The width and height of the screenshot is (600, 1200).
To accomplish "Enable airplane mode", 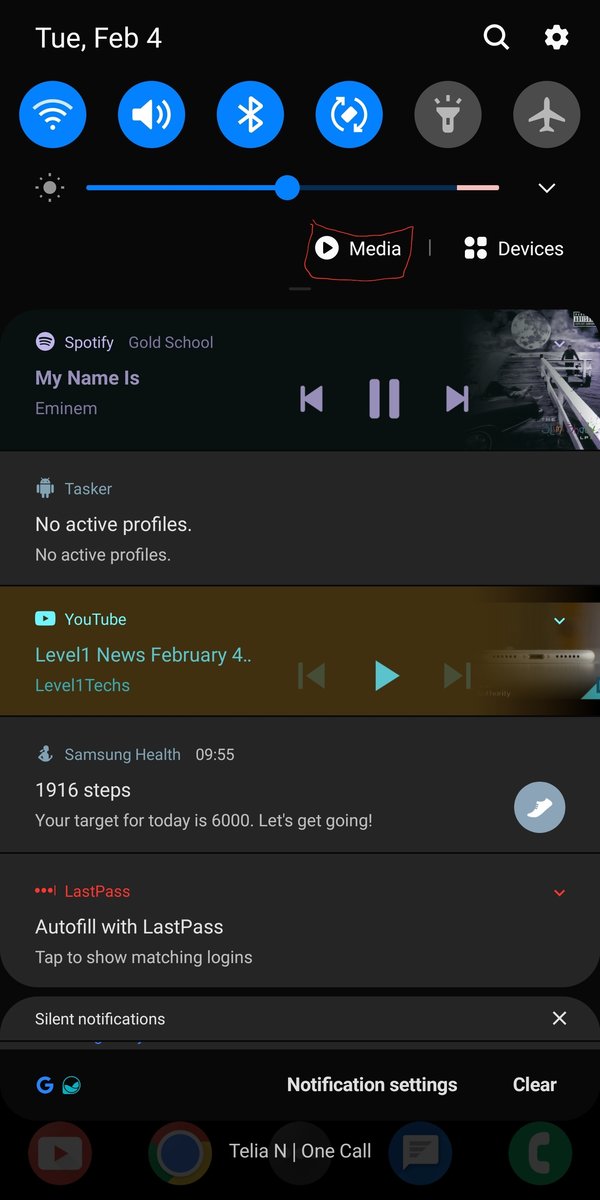I will pyautogui.click(x=547, y=115).
